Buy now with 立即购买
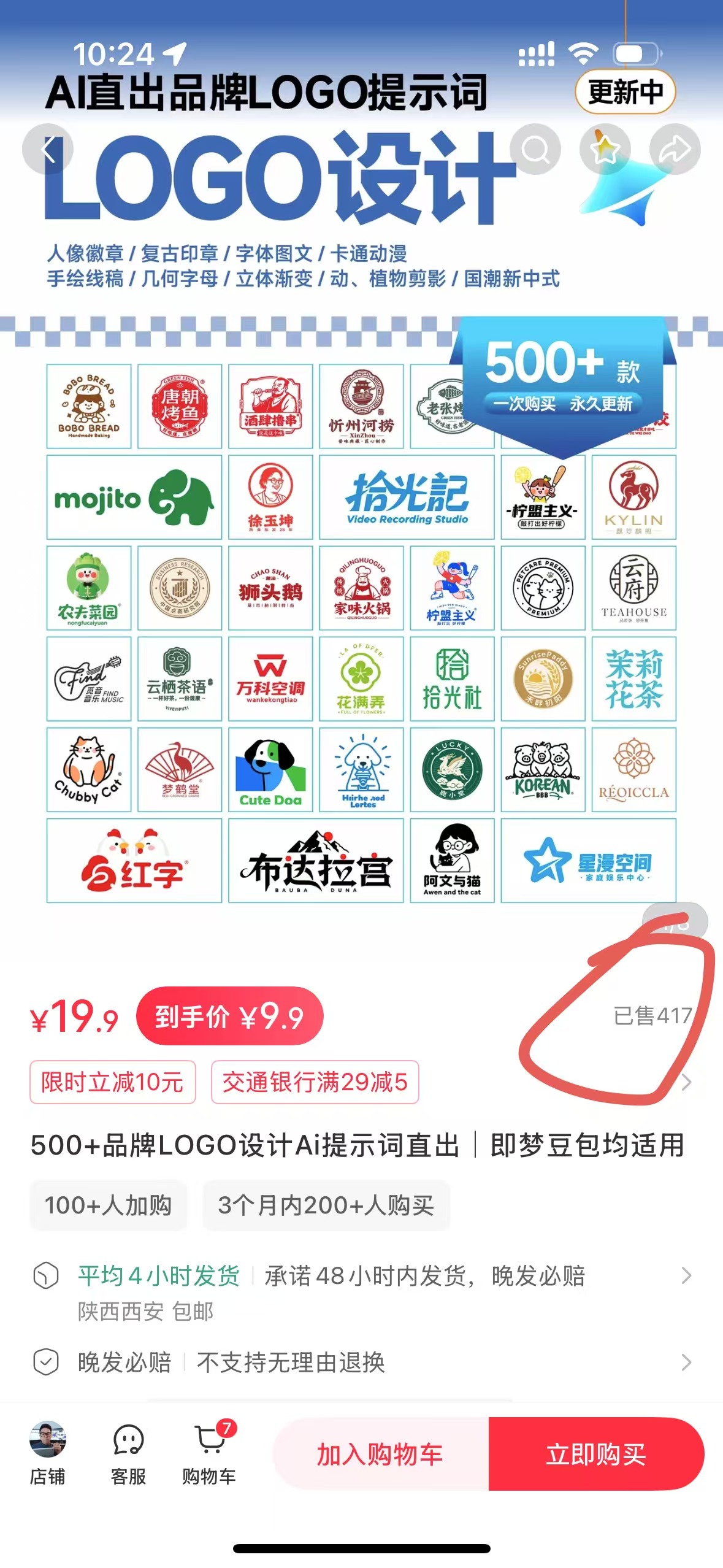 [x=596, y=1454]
